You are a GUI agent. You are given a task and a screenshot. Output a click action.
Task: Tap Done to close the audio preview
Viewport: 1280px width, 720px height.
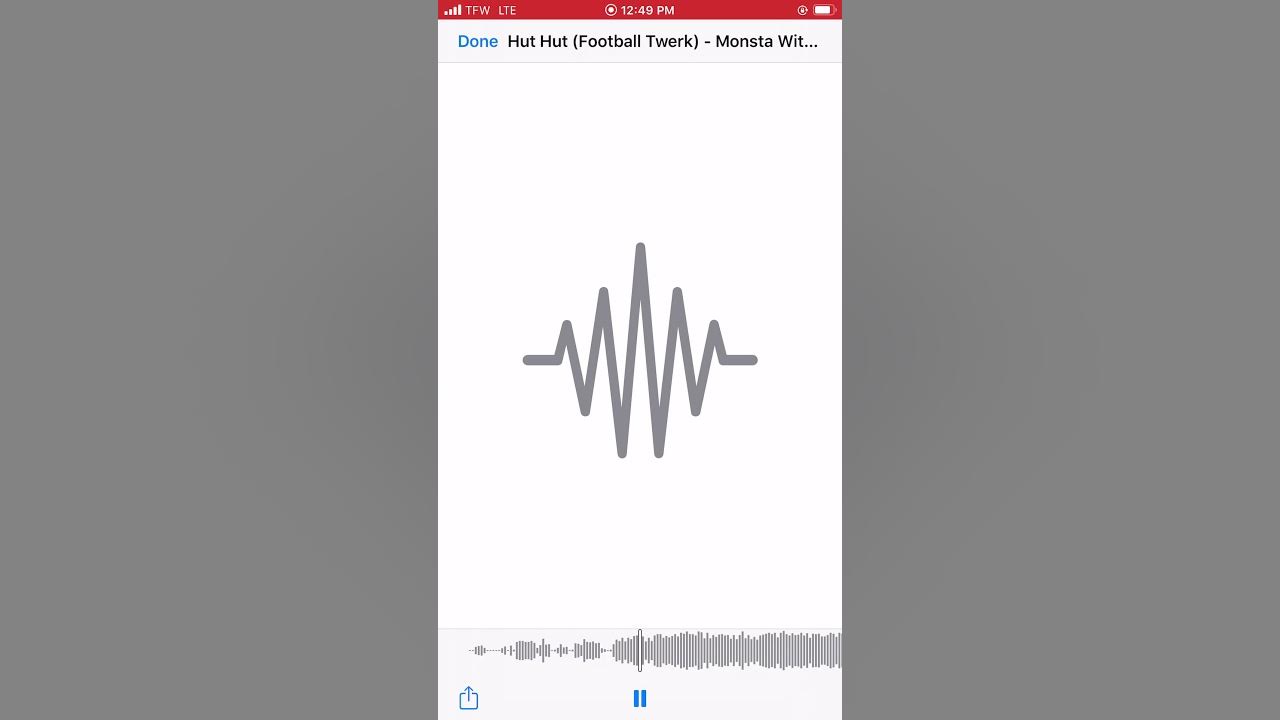[x=477, y=41]
